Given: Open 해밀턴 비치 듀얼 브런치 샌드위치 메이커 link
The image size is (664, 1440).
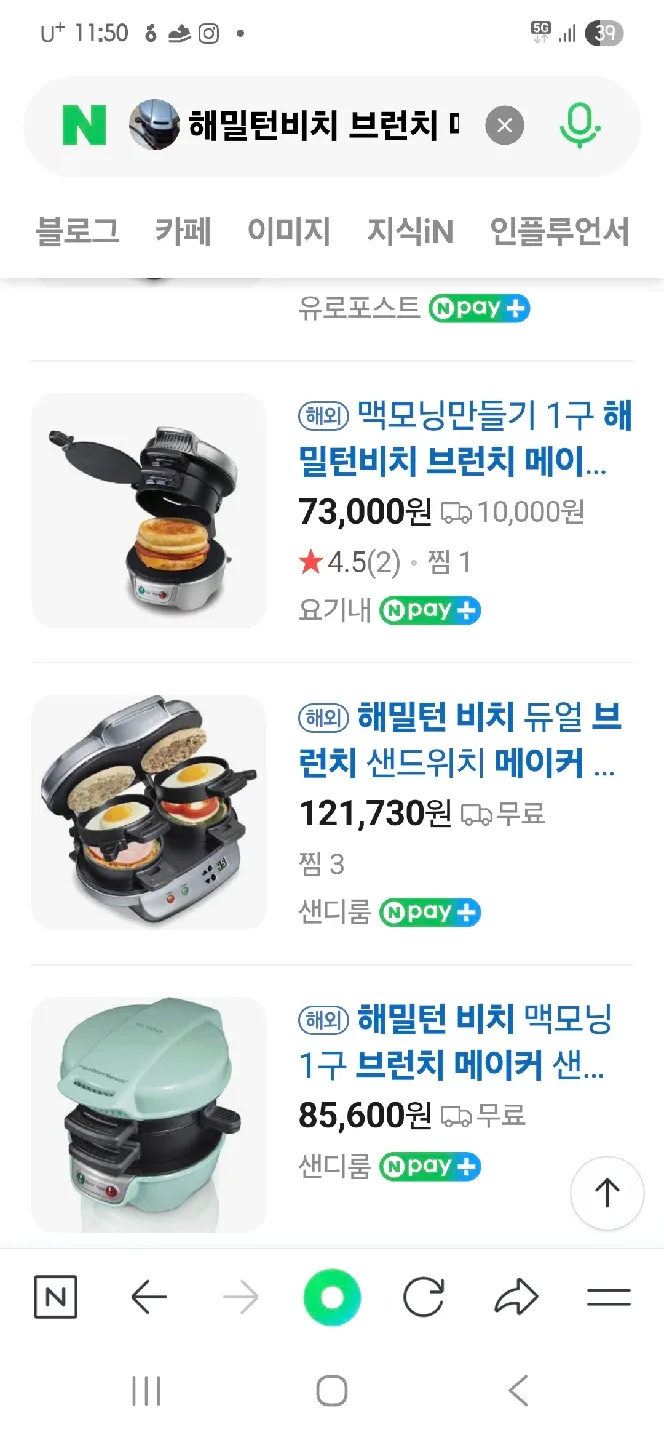Looking at the screenshot, I should (459, 740).
